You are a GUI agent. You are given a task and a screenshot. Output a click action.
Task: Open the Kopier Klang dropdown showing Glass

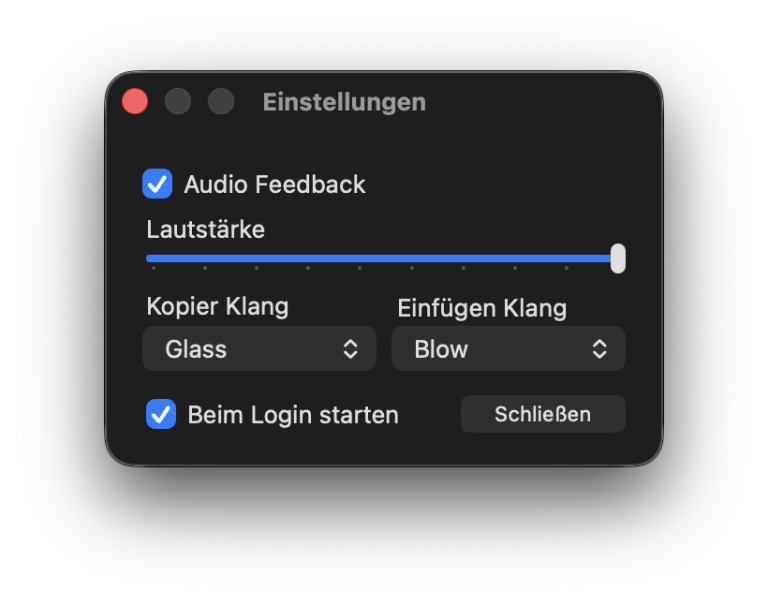coord(260,349)
